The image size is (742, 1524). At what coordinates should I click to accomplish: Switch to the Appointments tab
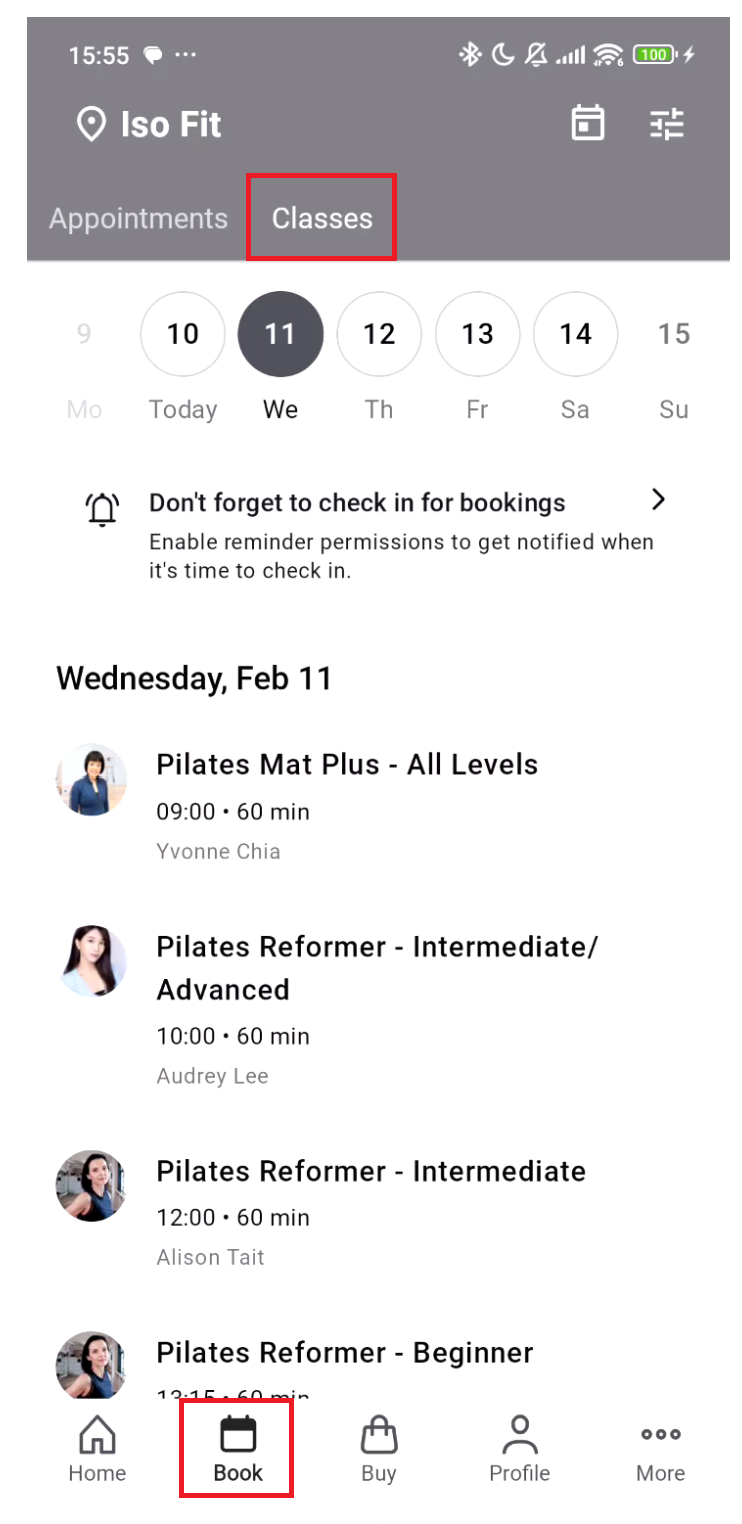point(138,218)
